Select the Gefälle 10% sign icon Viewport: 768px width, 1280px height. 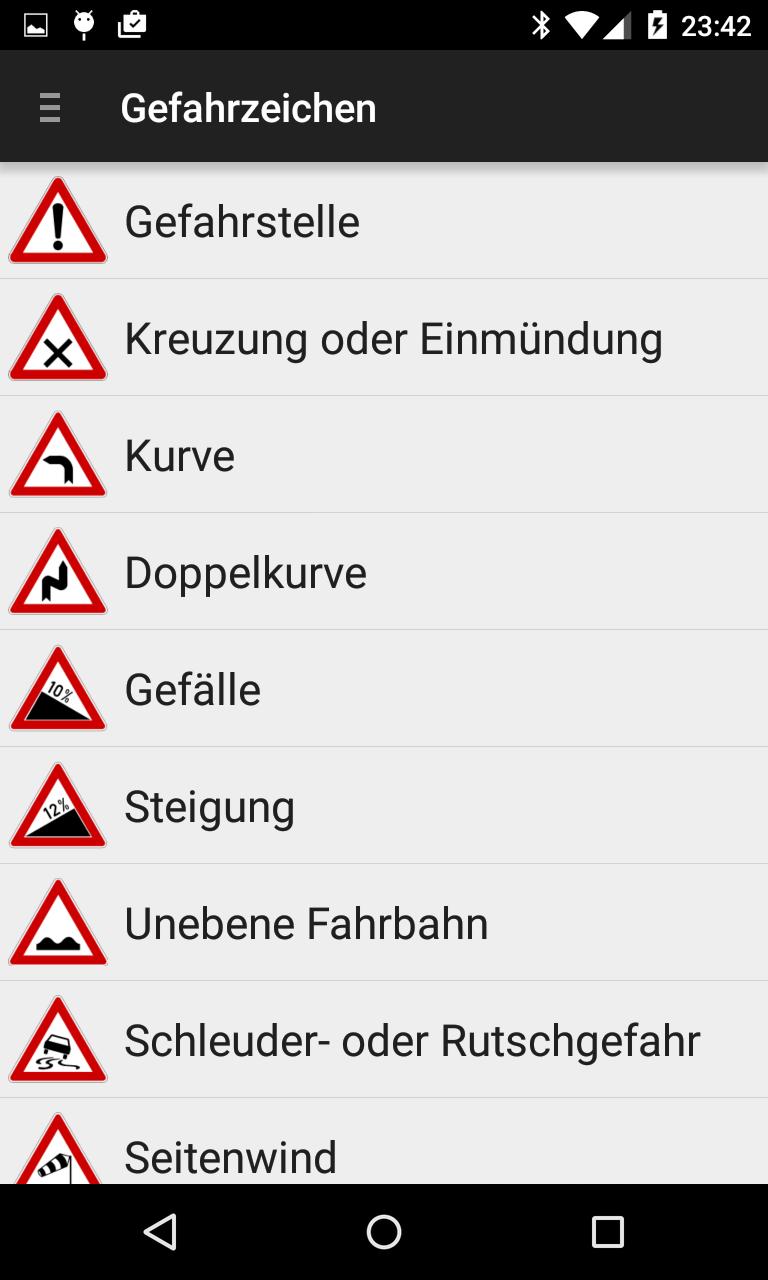point(57,688)
